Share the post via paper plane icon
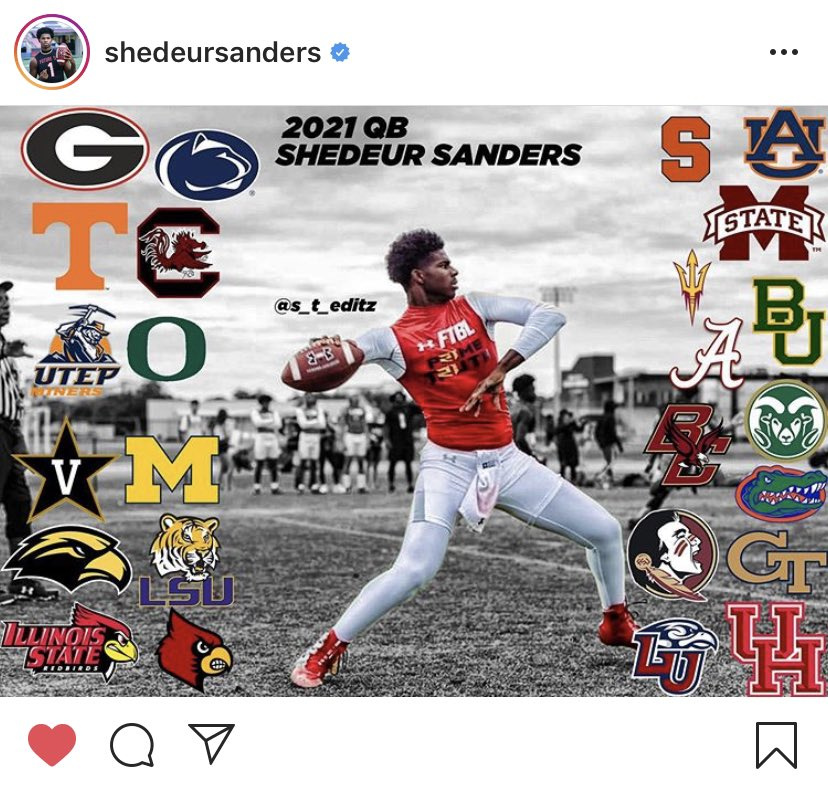Screen dimensions: 828x789 click(x=211, y=743)
